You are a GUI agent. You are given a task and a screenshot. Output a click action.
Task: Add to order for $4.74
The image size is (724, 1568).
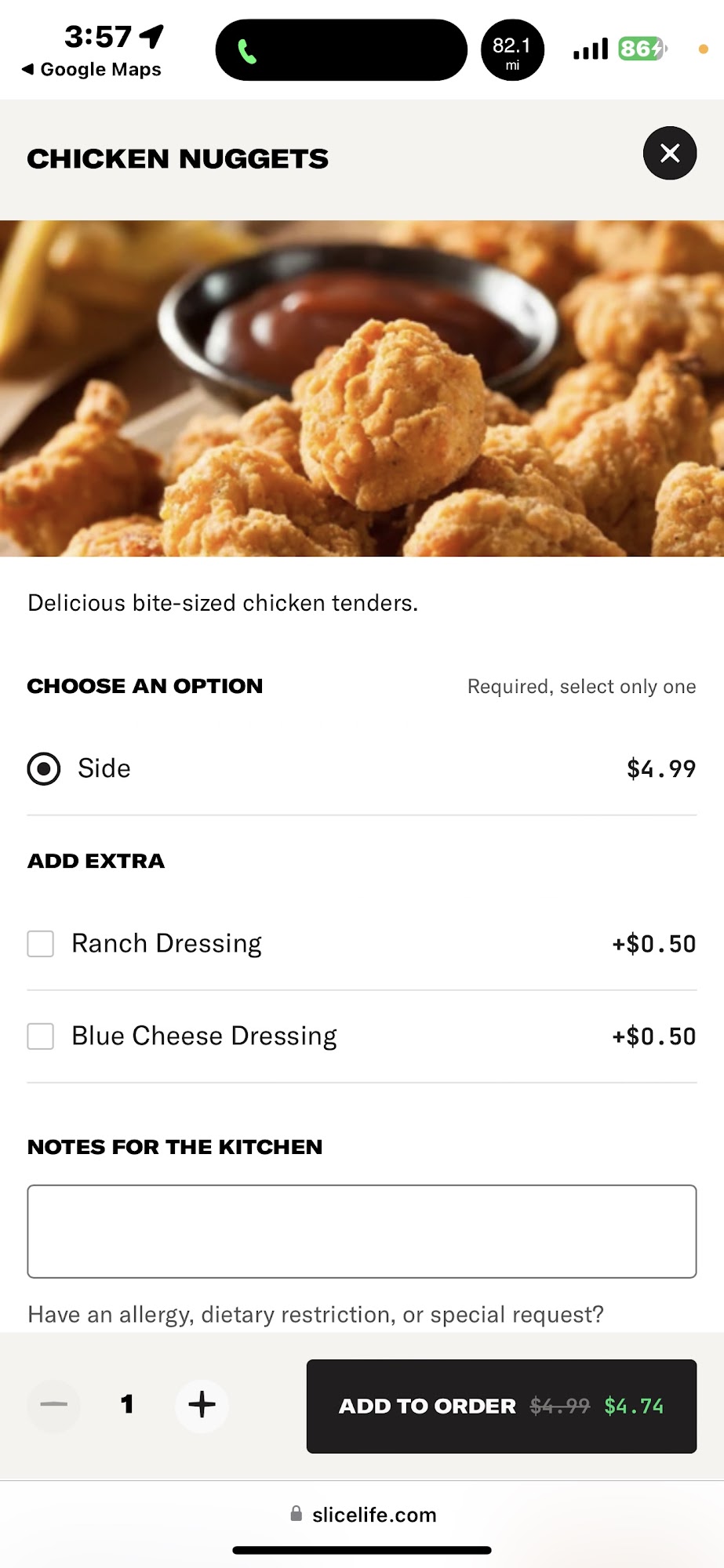click(x=501, y=1406)
